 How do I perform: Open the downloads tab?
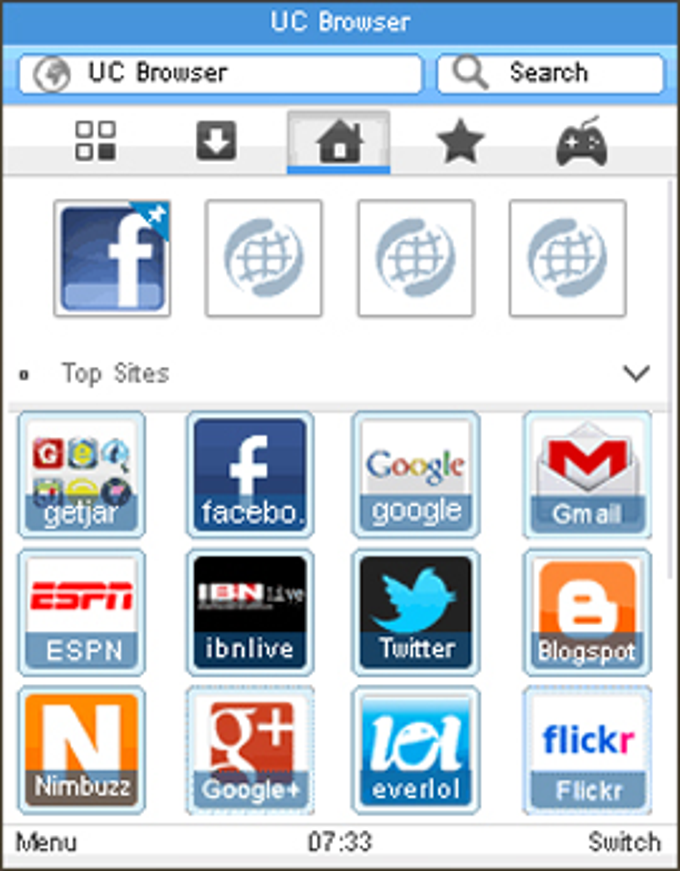click(216, 142)
